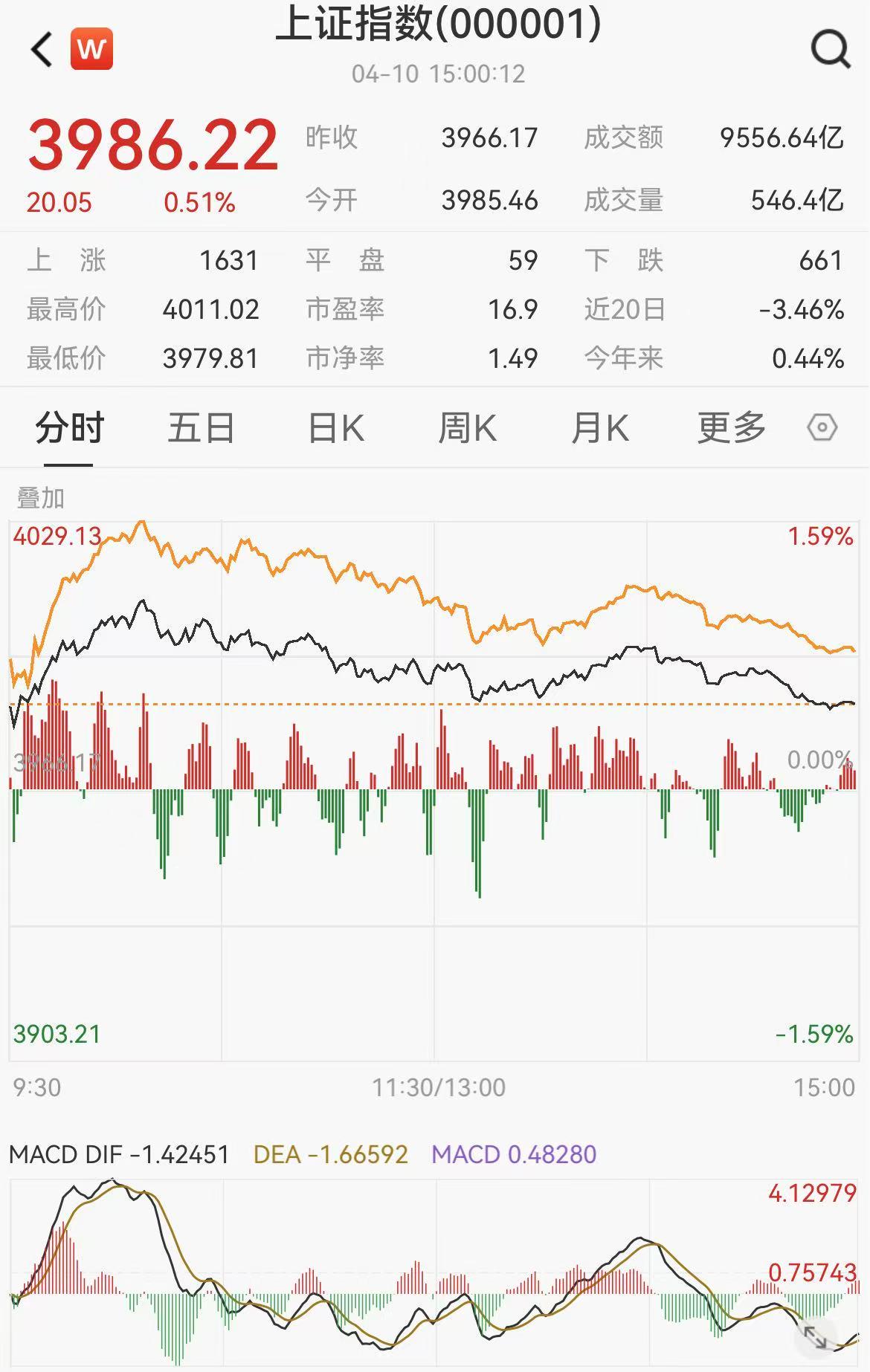
Task: Show the 月K monthly chart
Action: pos(599,428)
